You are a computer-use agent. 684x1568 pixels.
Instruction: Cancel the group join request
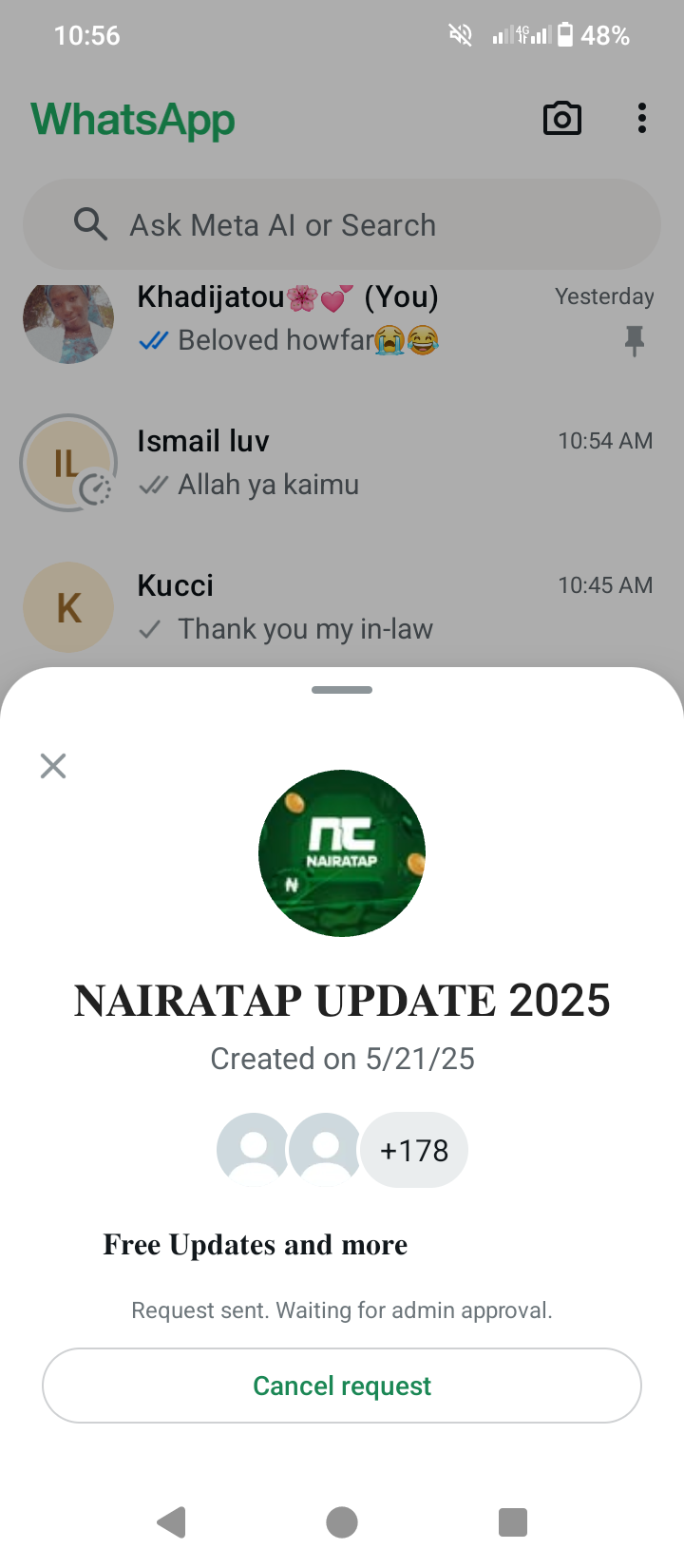(342, 1386)
